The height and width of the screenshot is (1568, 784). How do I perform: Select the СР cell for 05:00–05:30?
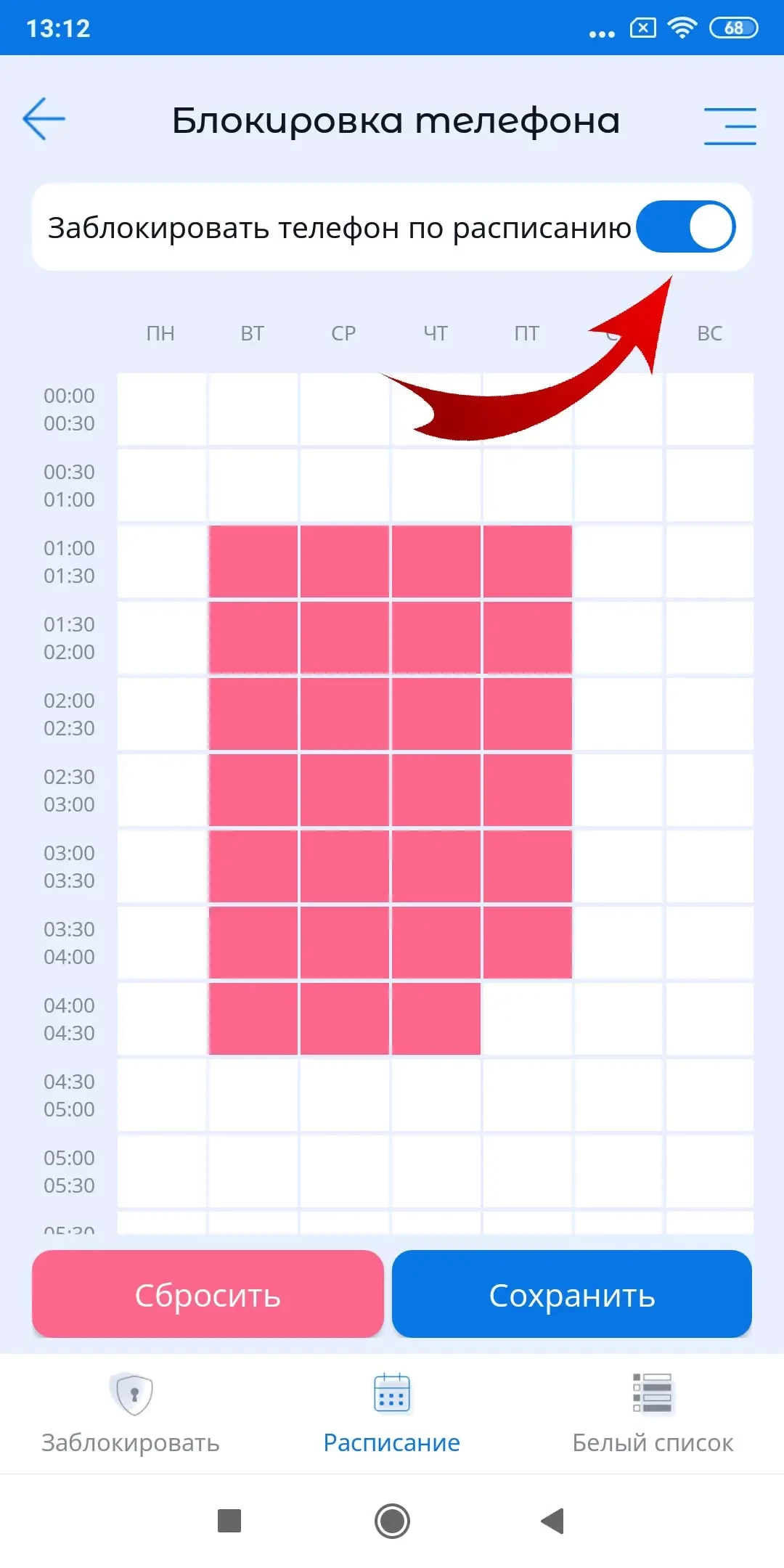344,1171
